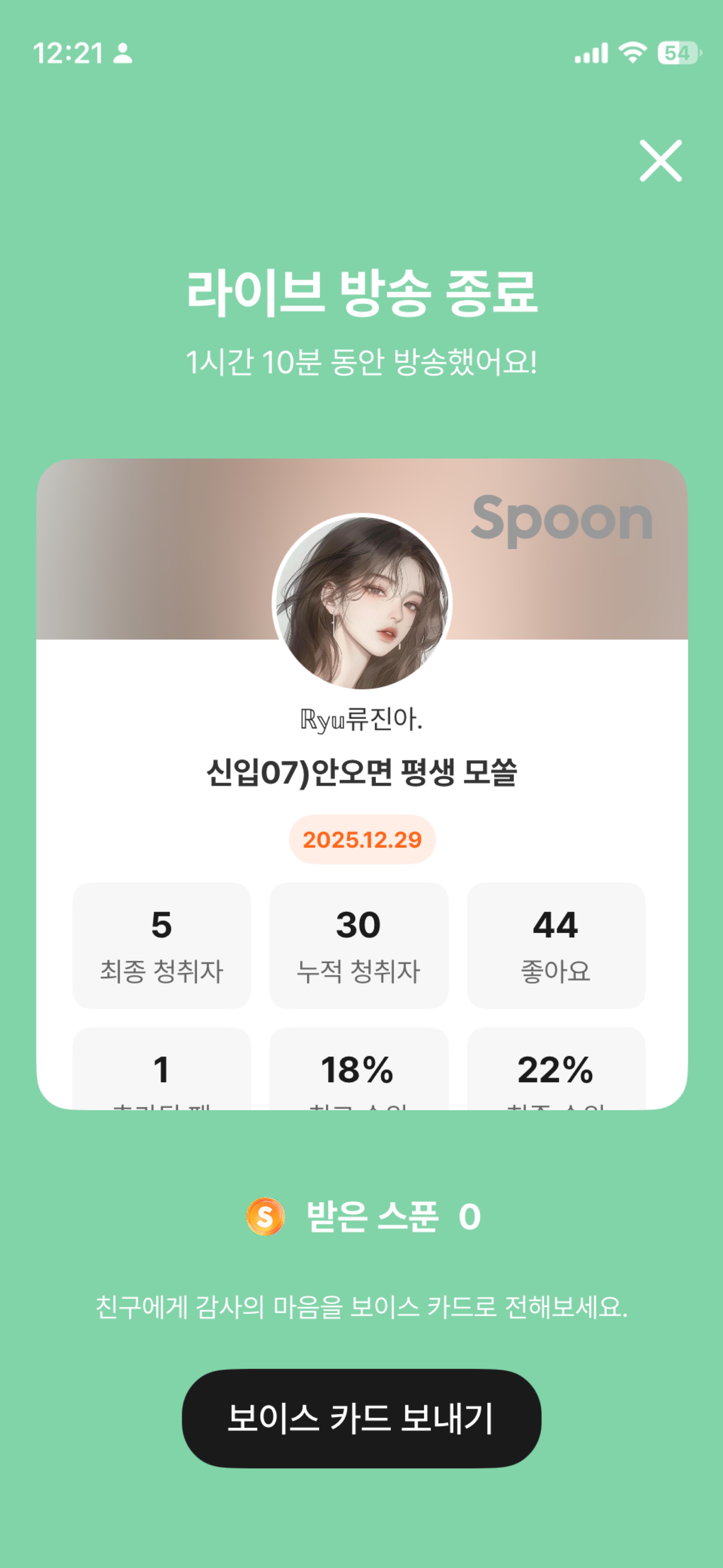Image resolution: width=723 pixels, height=1568 pixels.
Task: Close the live broadcast ended screen
Action: (x=660, y=161)
